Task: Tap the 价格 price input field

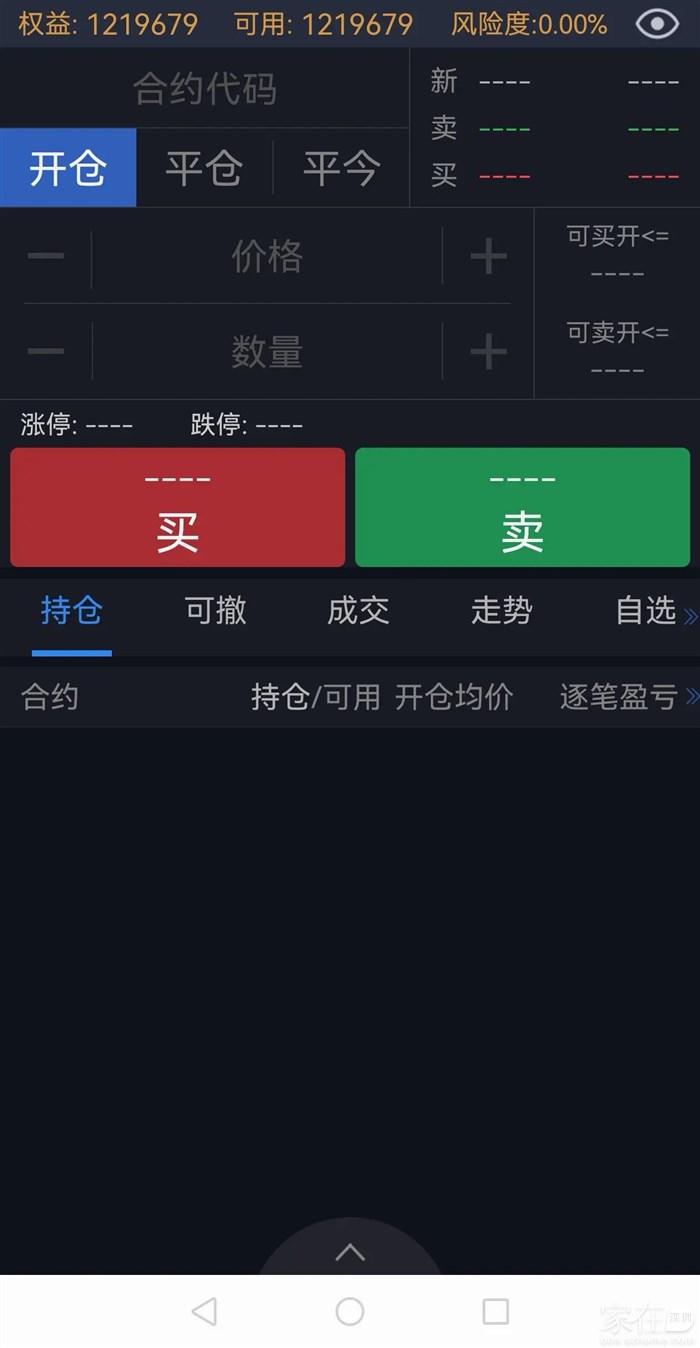Action: click(267, 257)
